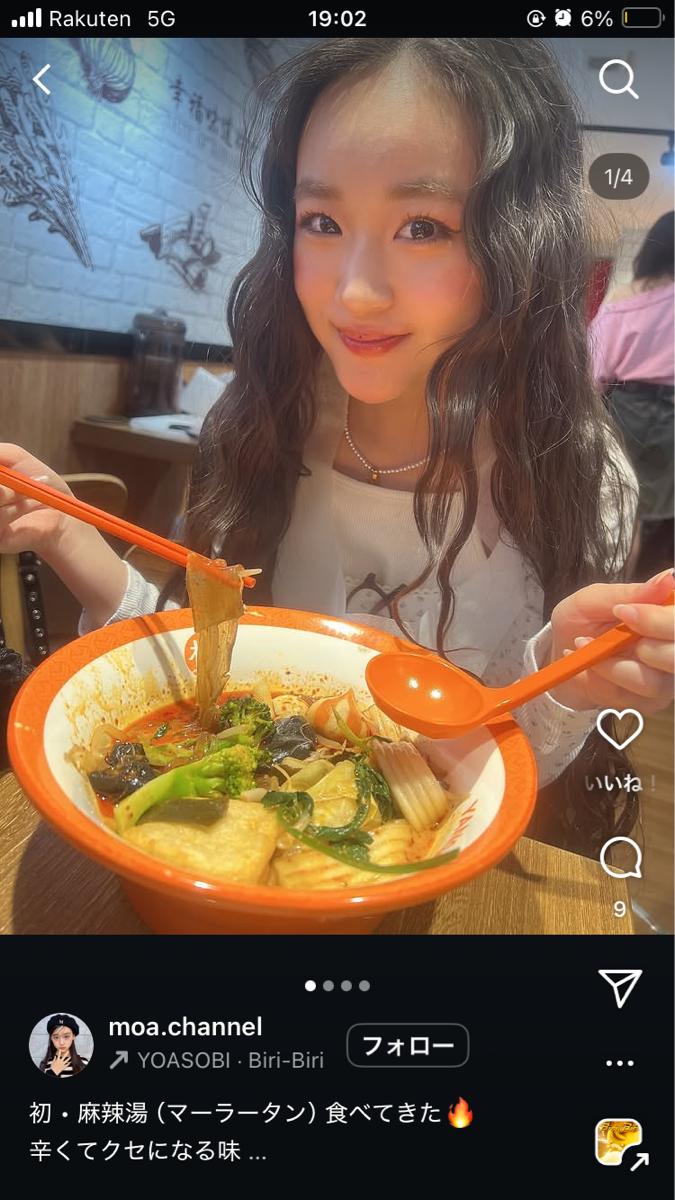
Task: Share the post via paper plane
Action: click(x=619, y=987)
